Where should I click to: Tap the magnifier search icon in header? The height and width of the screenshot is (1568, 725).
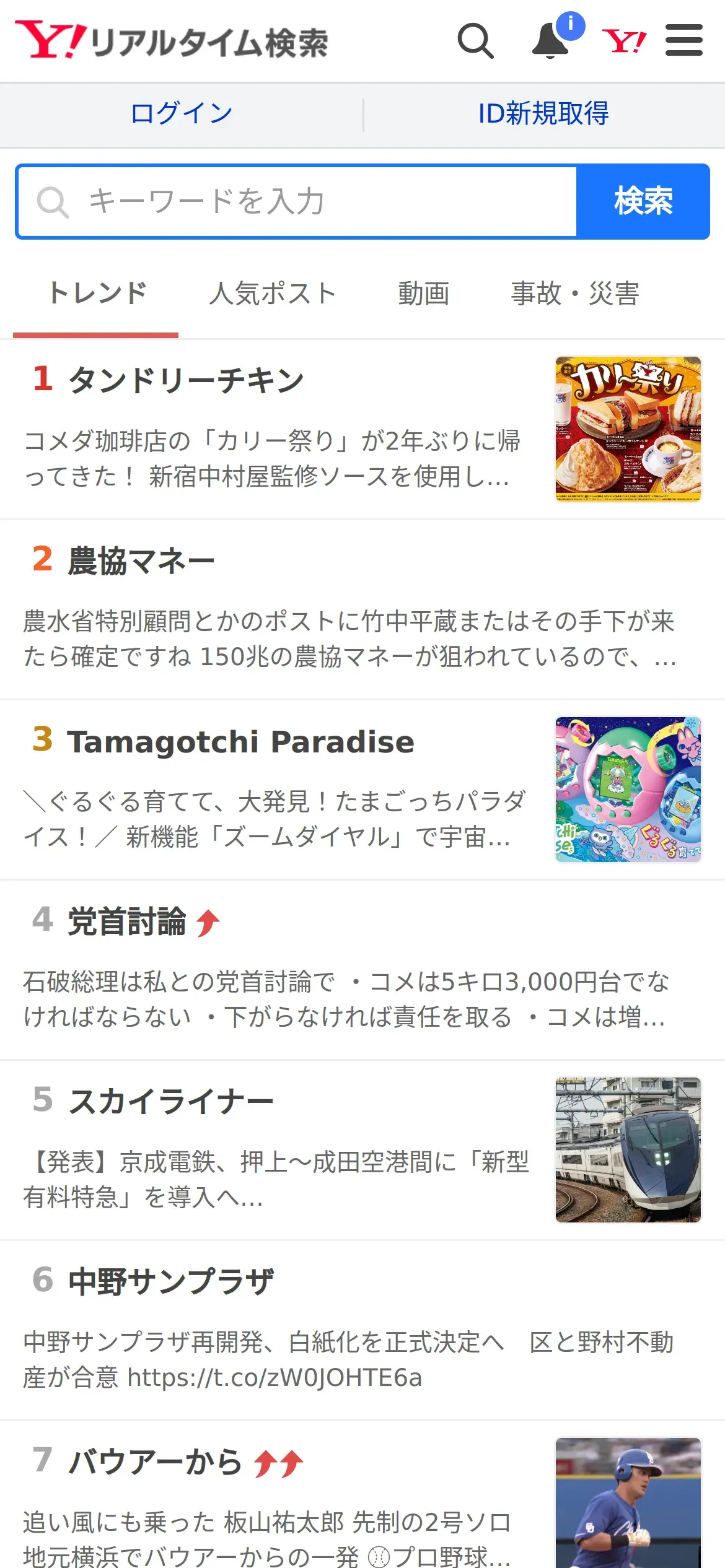click(475, 41)
